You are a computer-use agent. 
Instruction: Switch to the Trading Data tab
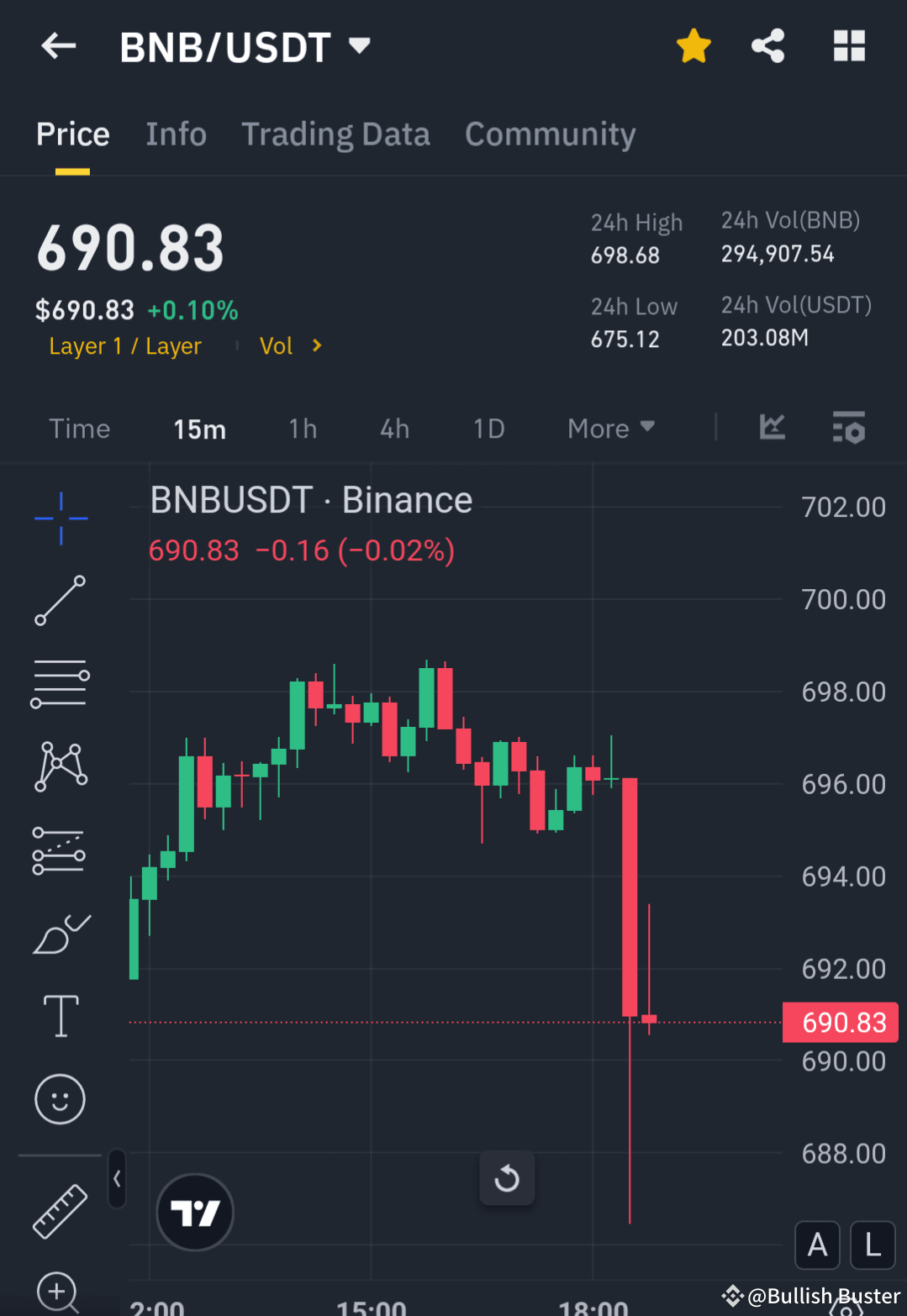[x=335, y=134]
